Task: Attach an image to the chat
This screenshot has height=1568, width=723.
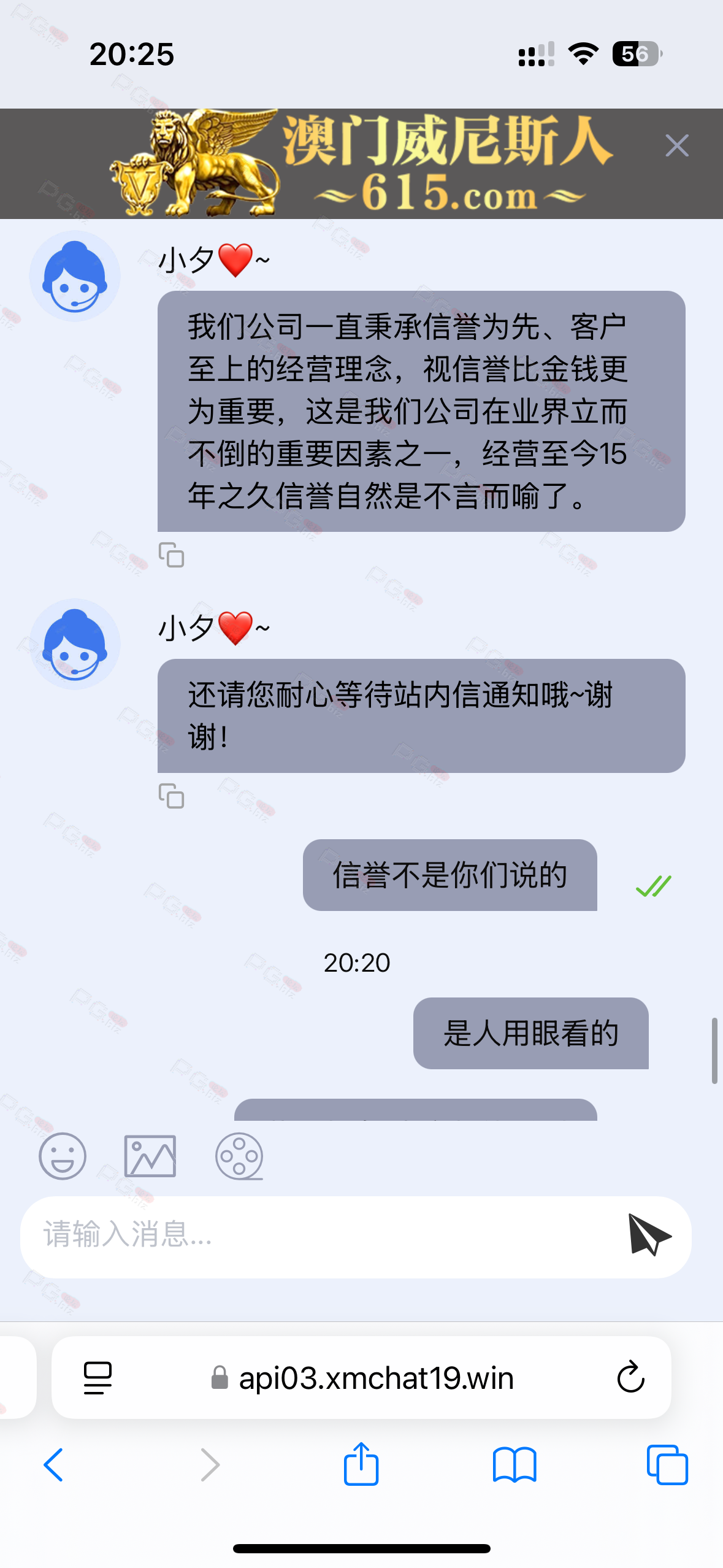Action: click(x=150, y=1156)
